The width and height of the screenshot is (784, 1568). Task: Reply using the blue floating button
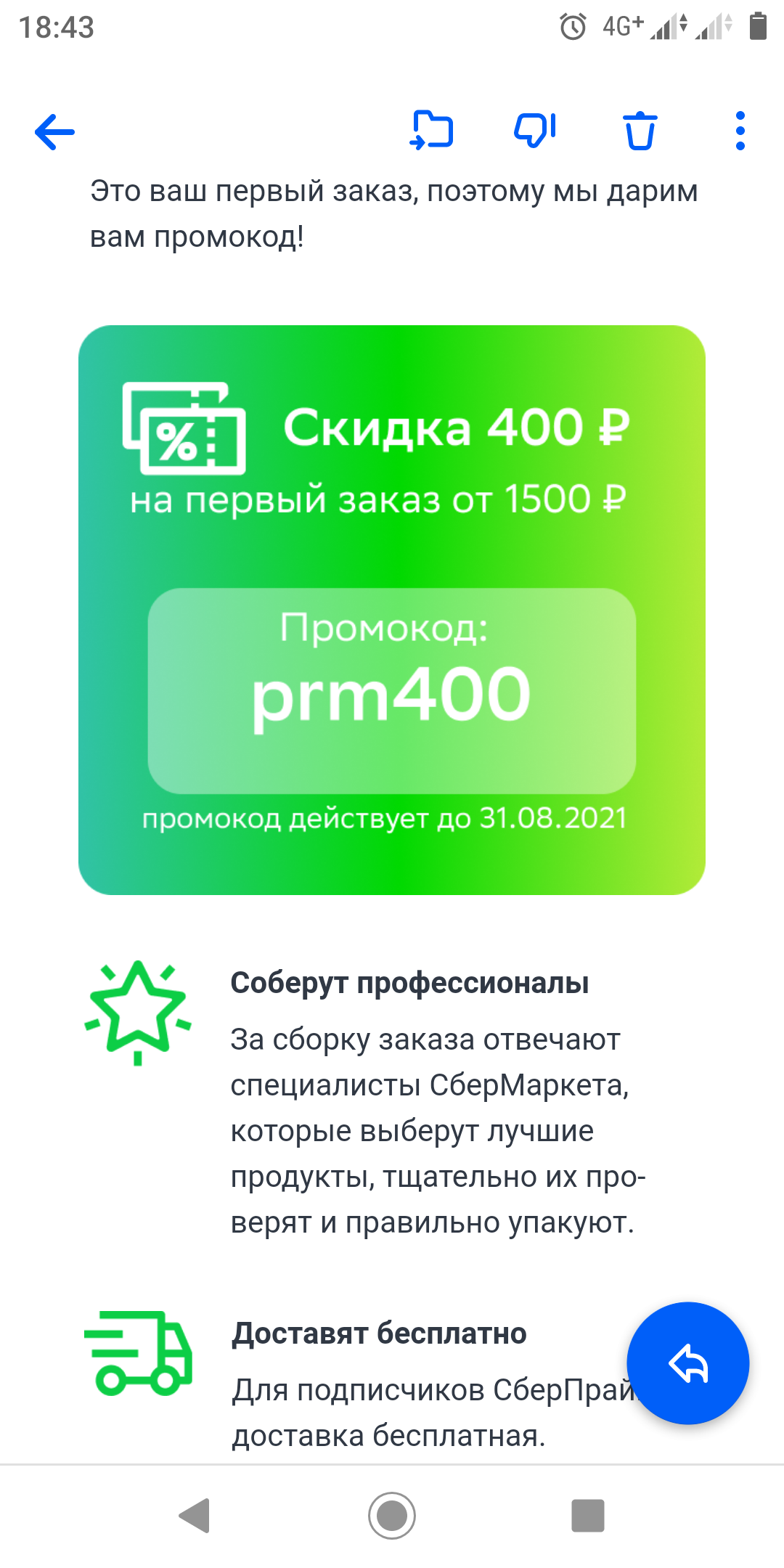pos(688,1363)
